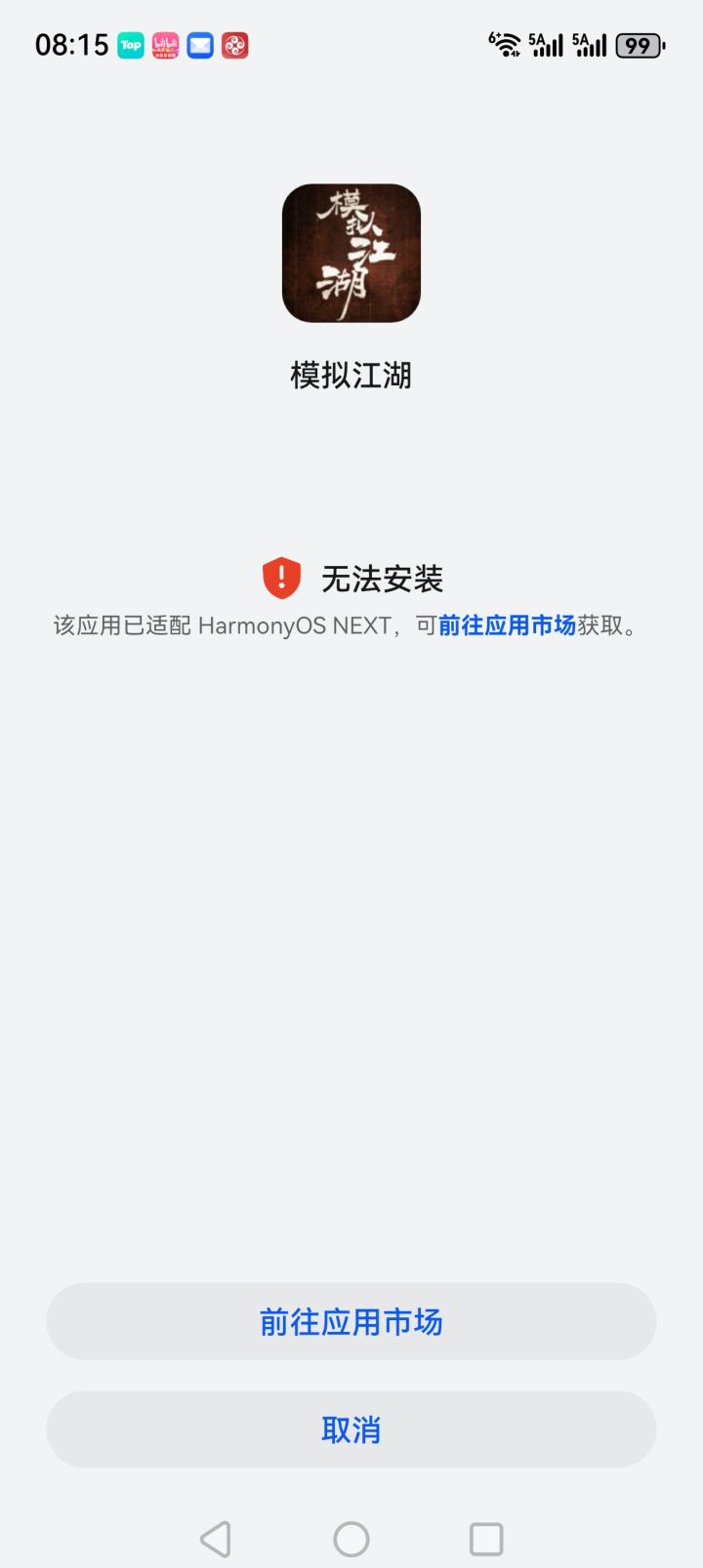Tap the red warning shield icon
This screenshot has width=703, height=1568.
(x=279, y=577)
